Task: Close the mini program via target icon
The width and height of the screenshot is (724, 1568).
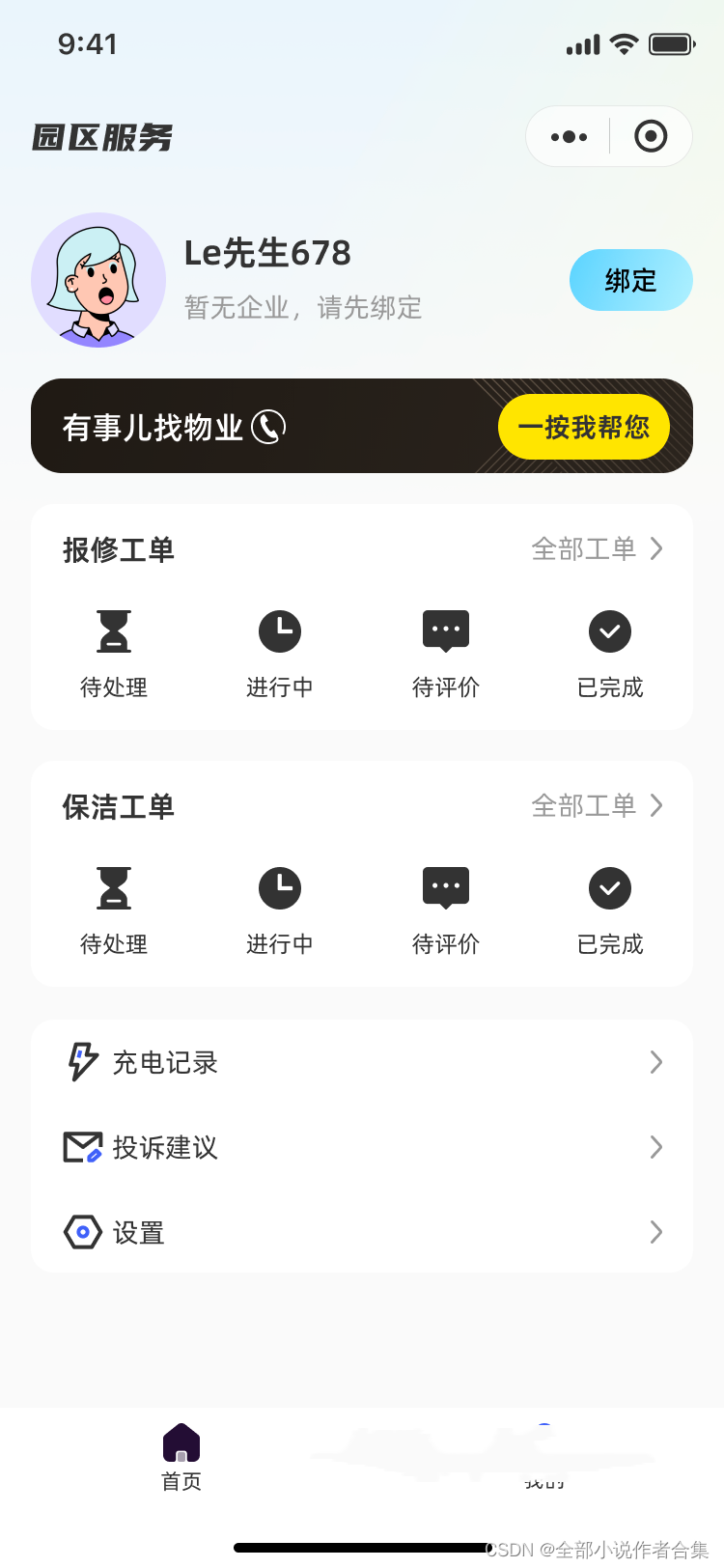Action: point(651,137)
